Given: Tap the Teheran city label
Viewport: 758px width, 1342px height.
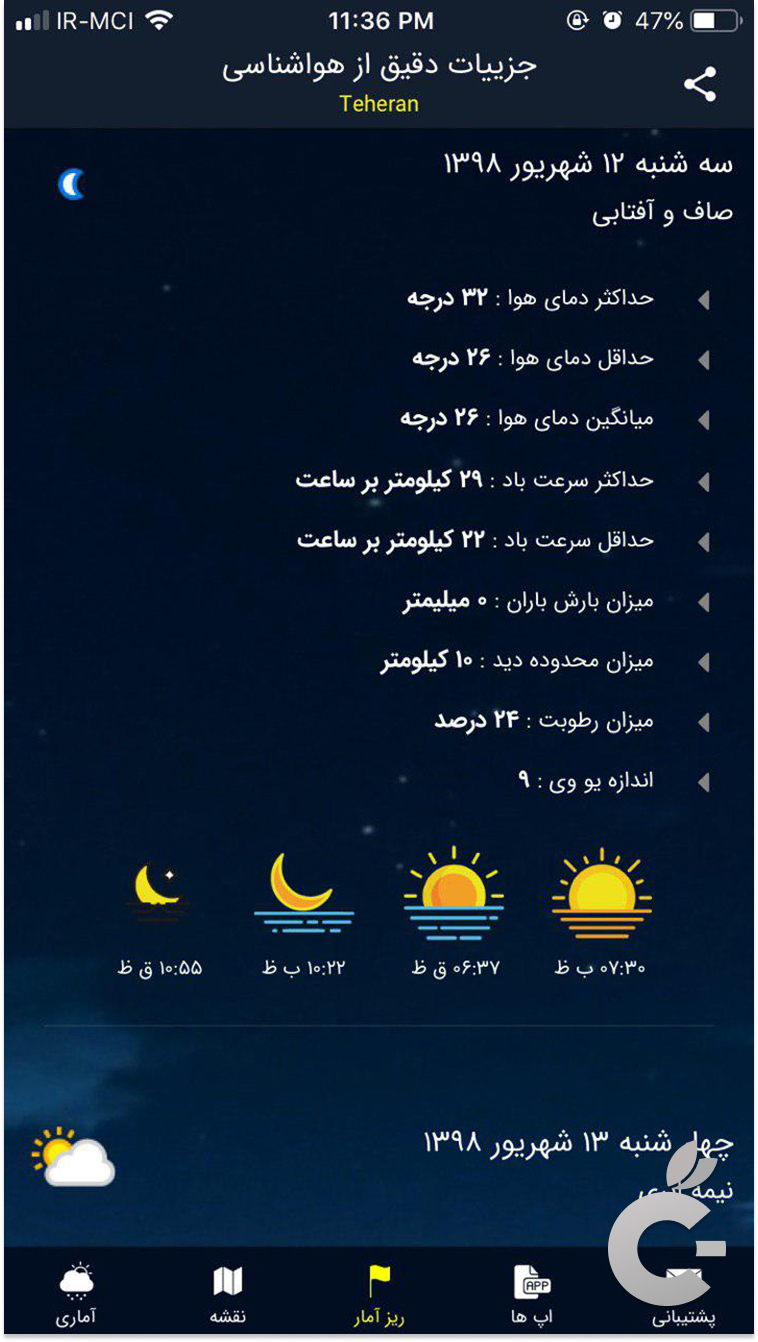Looking at the screenshot, I should point(379,104).
